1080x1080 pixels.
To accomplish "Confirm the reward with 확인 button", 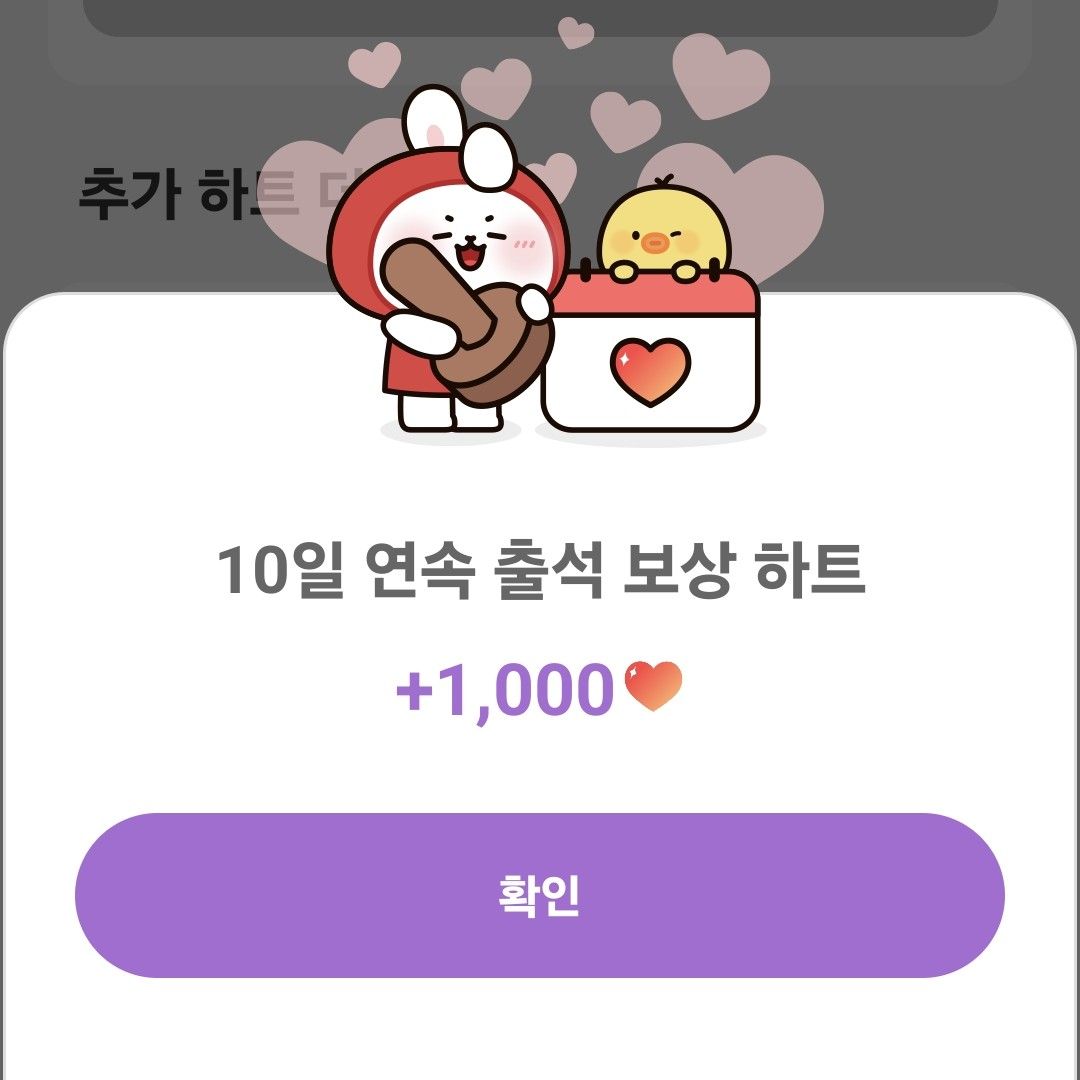I will click(540, 895).
